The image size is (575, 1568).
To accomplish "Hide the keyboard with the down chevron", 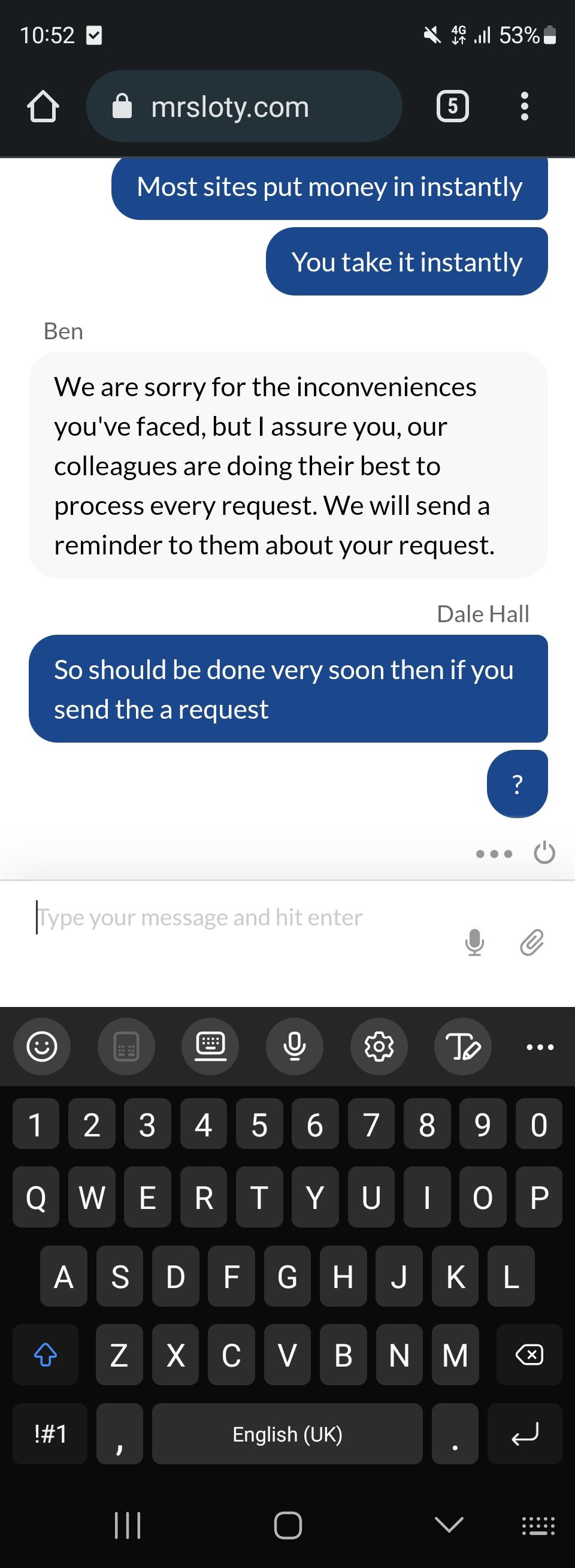I will [449, 1525].
